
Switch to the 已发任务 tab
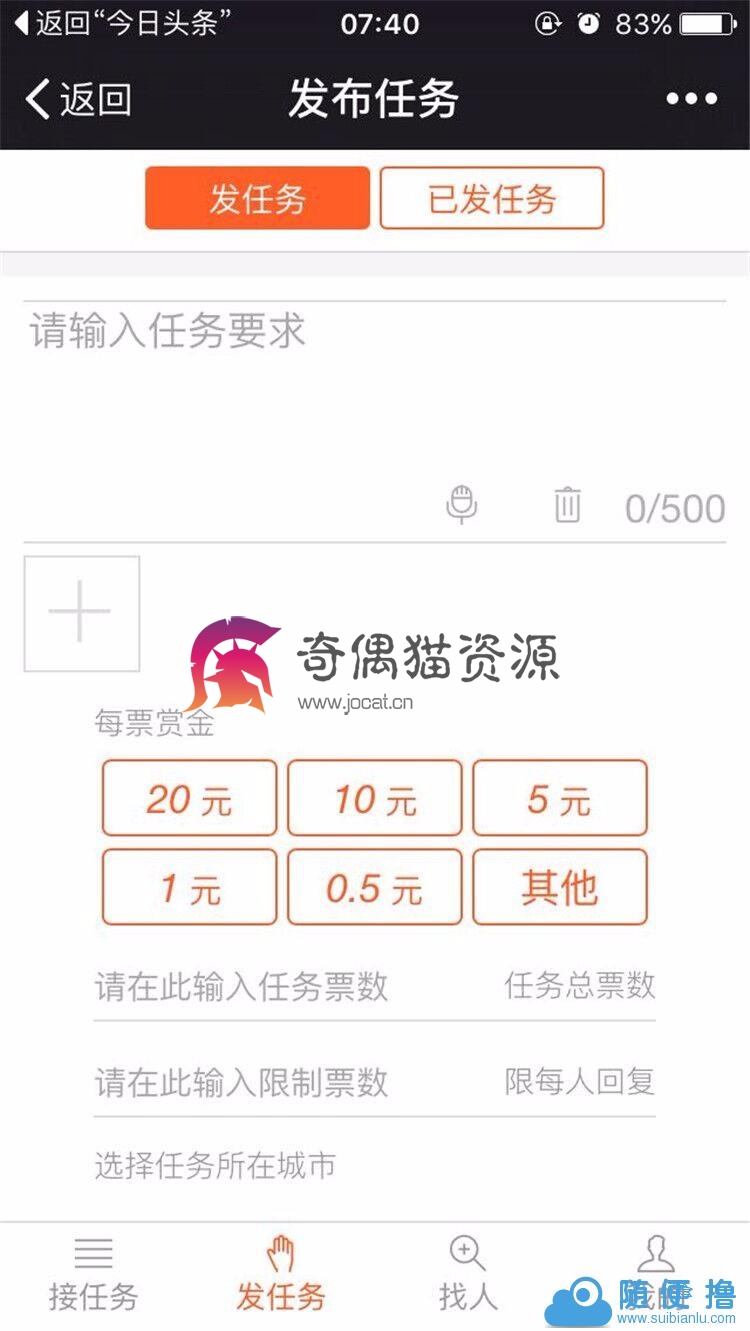pos(492,198)
